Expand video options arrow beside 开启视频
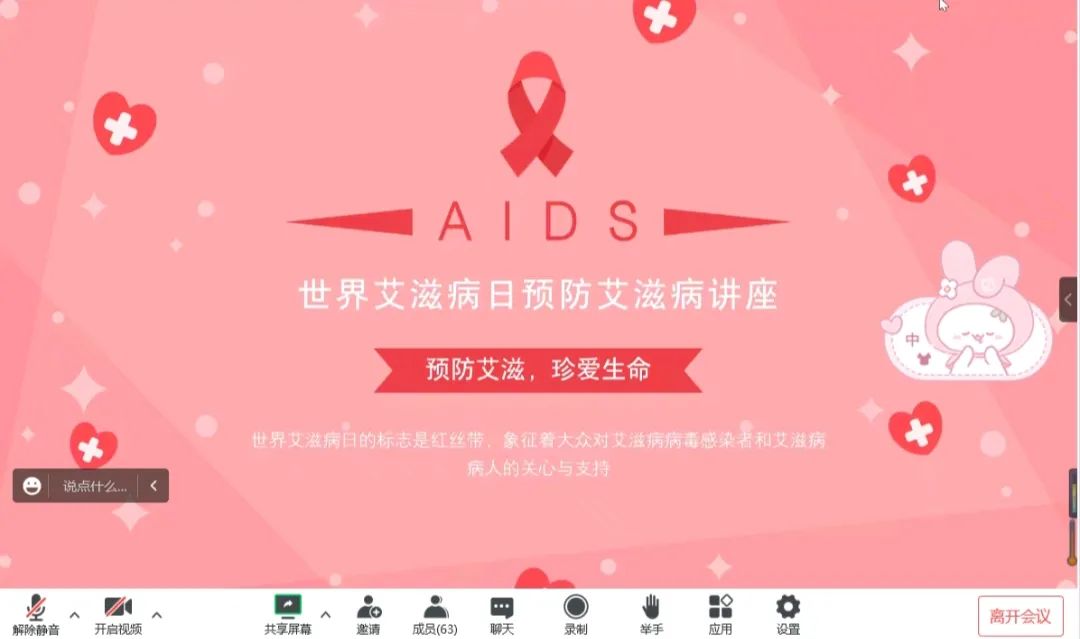Image resolution: width=1080 pixels, height=639 pixels. [x=156, y=614]
